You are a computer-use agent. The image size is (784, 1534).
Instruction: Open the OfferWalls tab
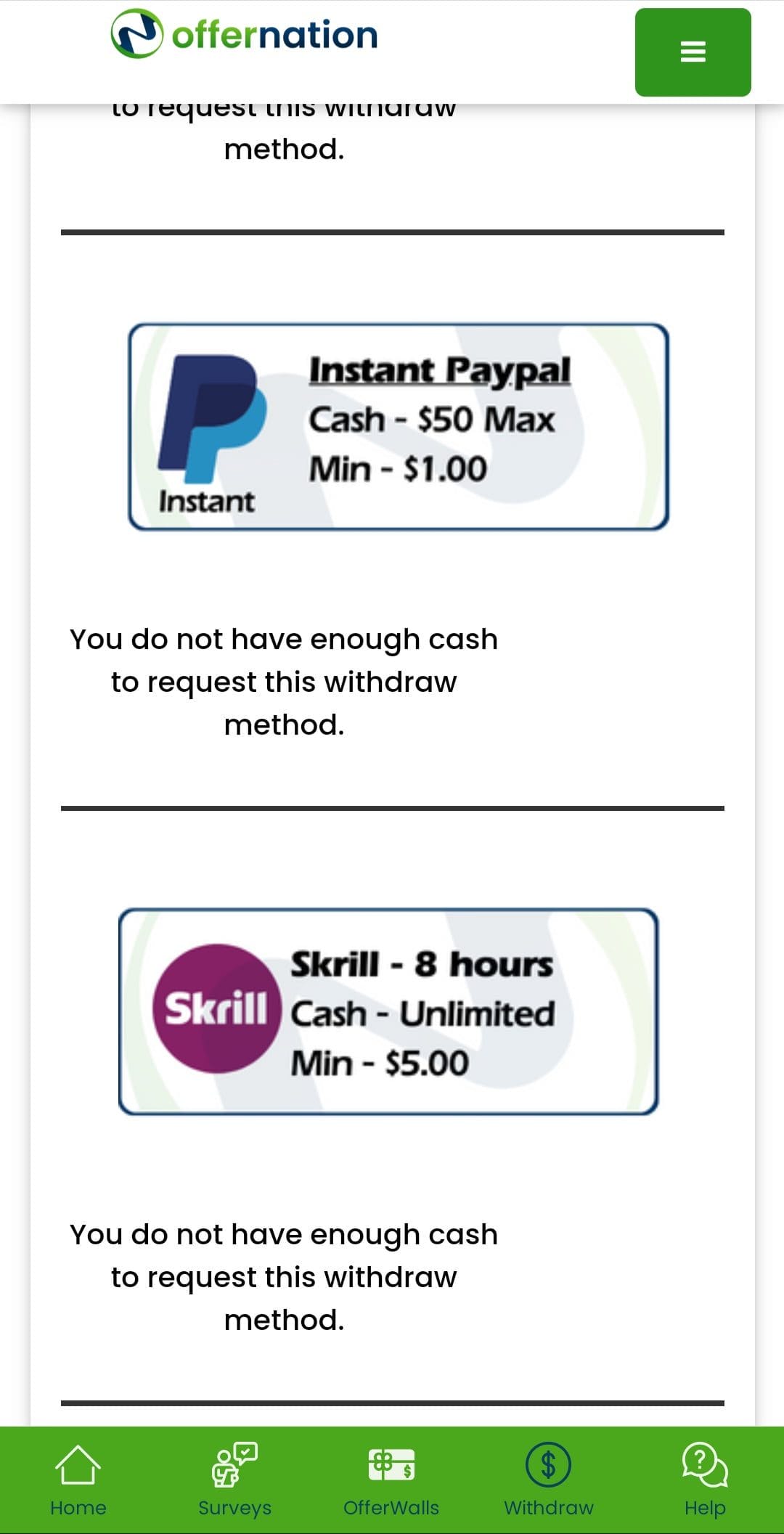(x=391, y=1480)
